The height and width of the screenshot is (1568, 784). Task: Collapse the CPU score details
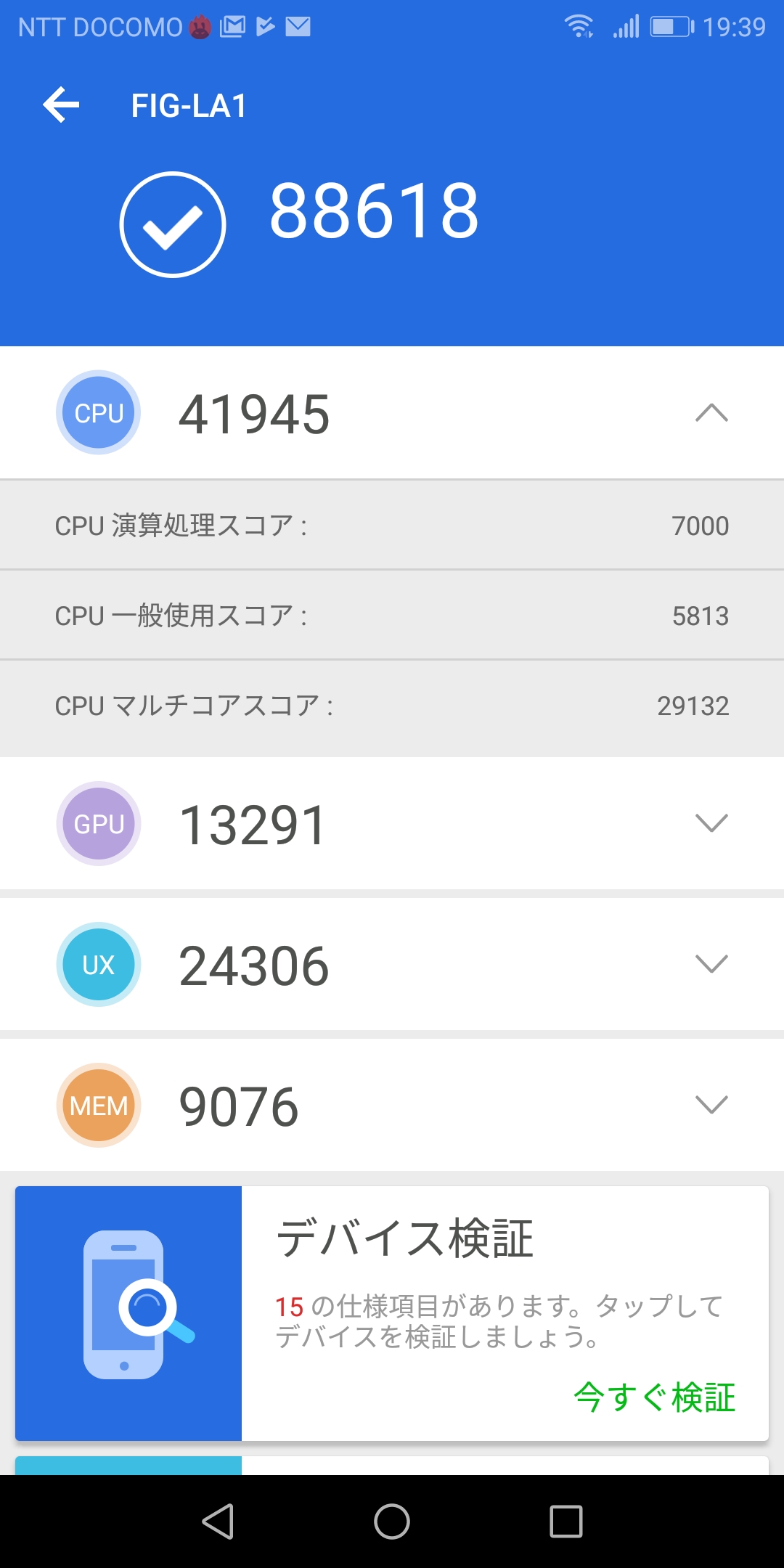click(711, 412)
